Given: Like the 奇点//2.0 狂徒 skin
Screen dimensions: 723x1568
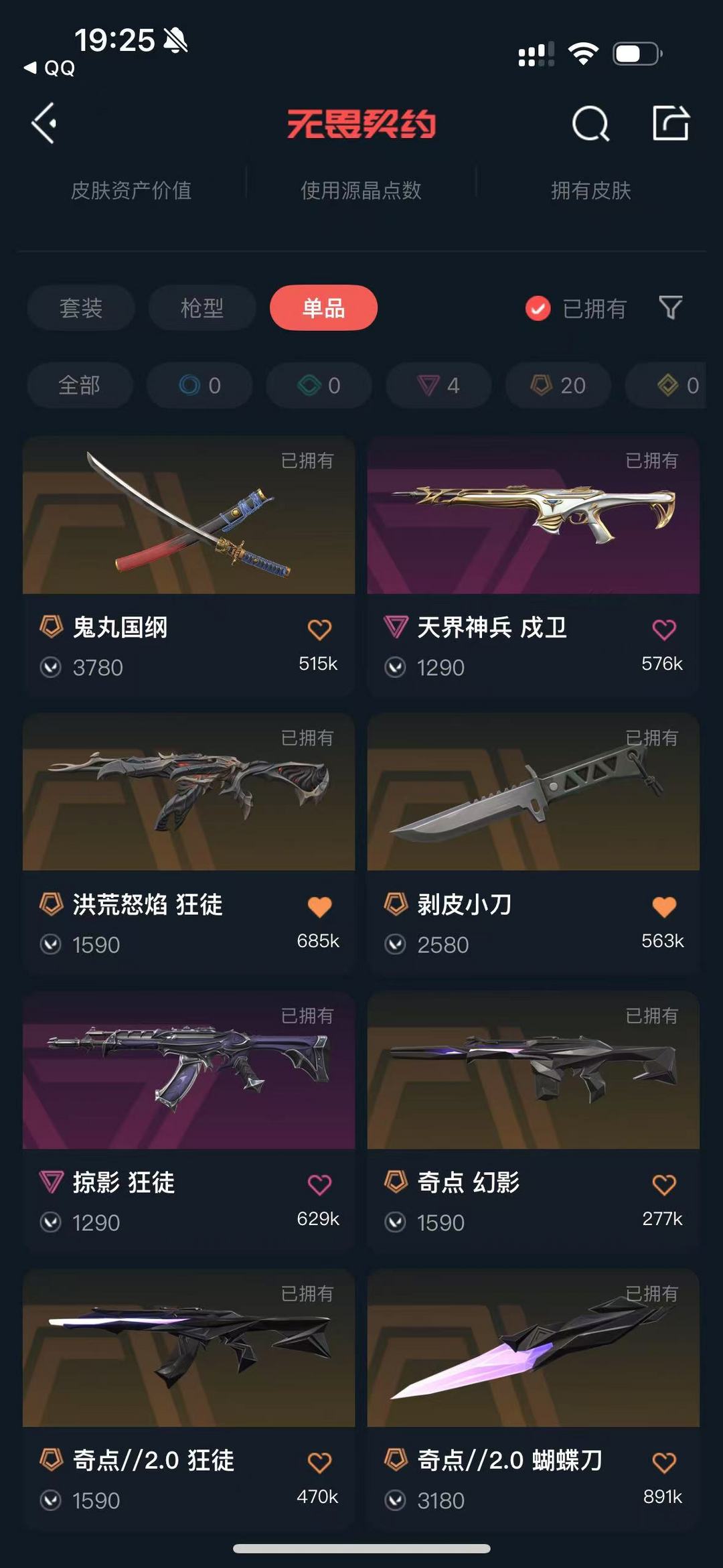Looking at the screenshot, I should 319,1462.
